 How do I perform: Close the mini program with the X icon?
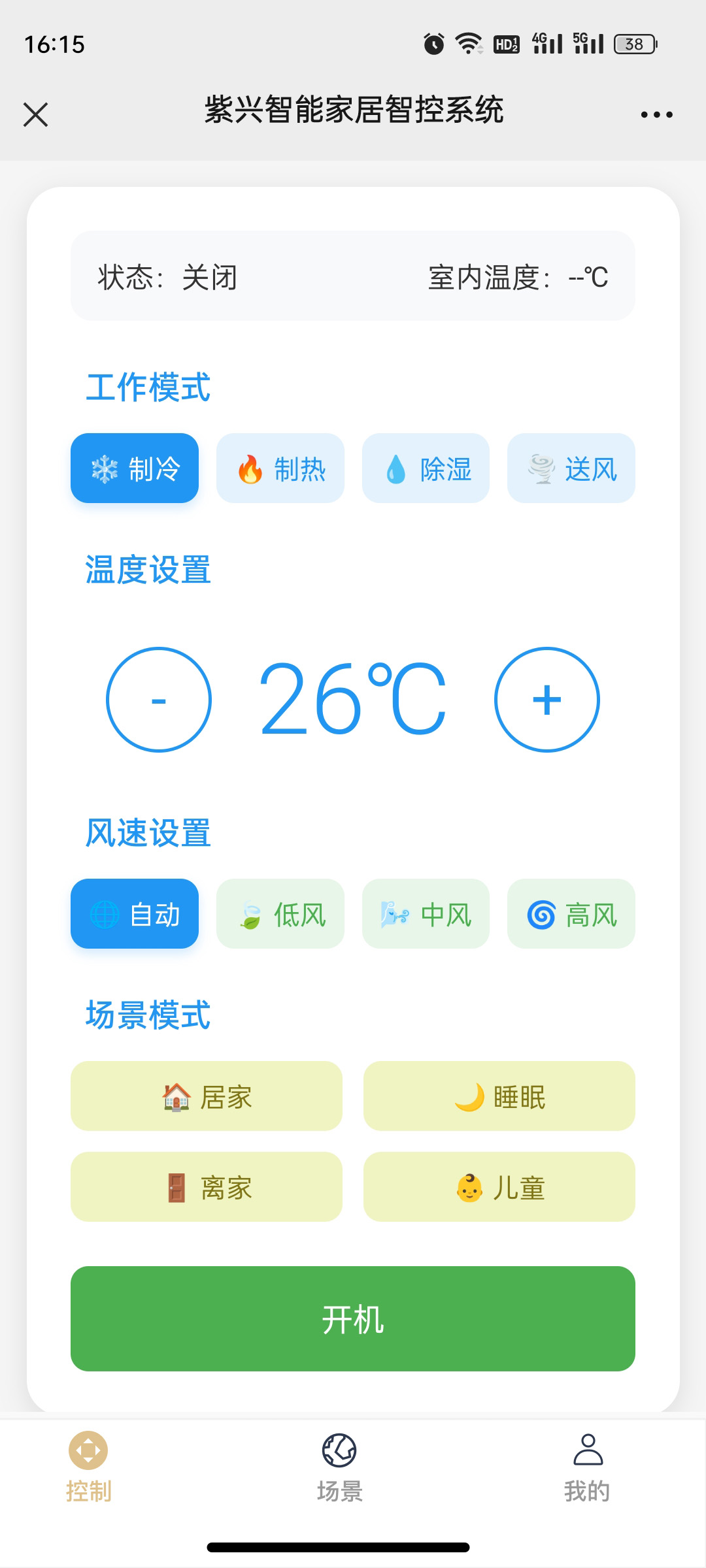pos(36,114)
